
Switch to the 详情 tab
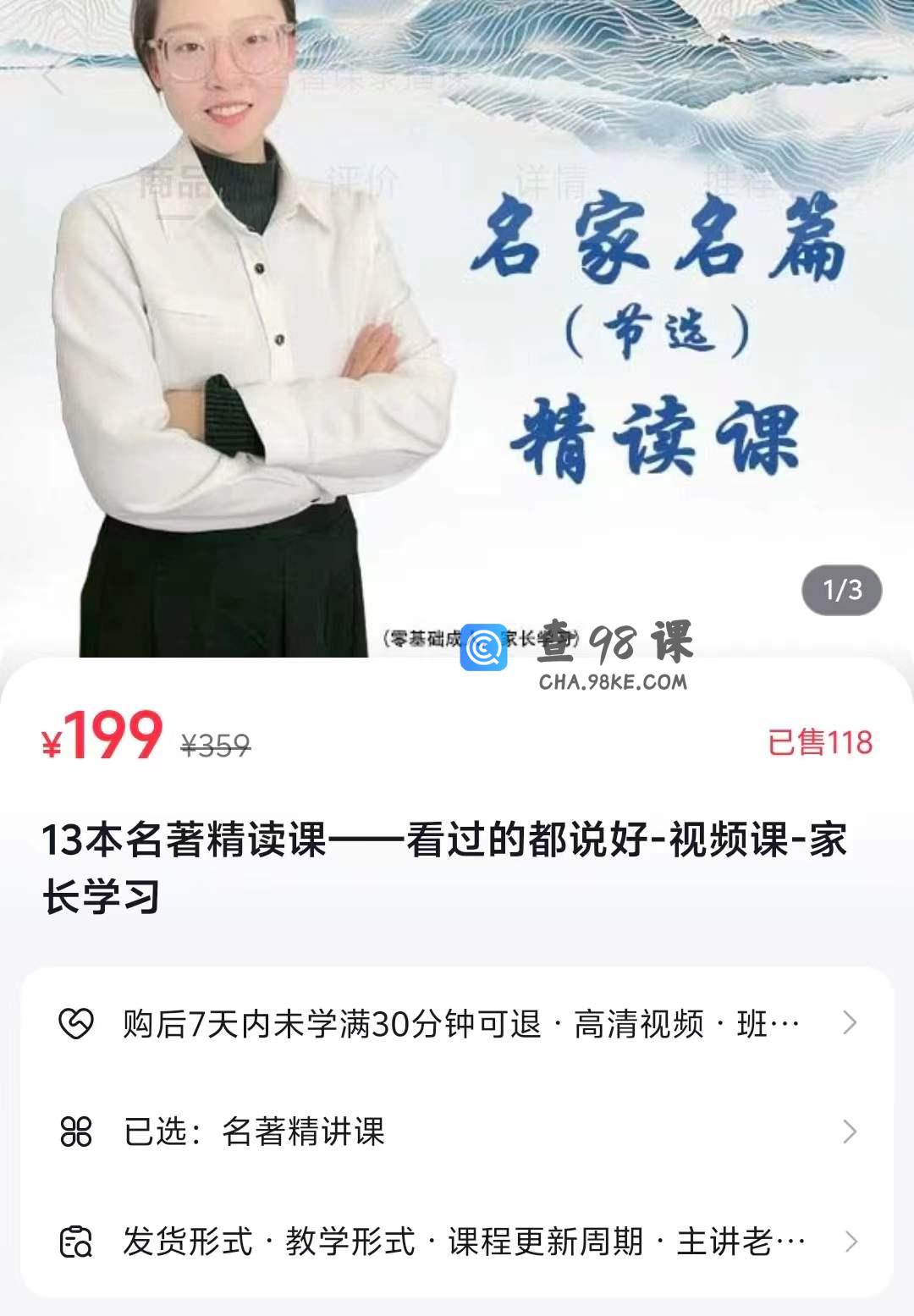551,182
